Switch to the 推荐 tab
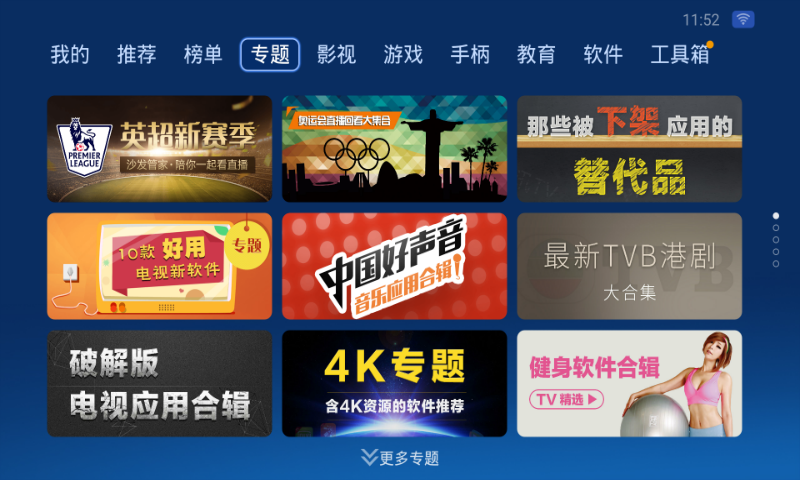 [x=136, y=55]
